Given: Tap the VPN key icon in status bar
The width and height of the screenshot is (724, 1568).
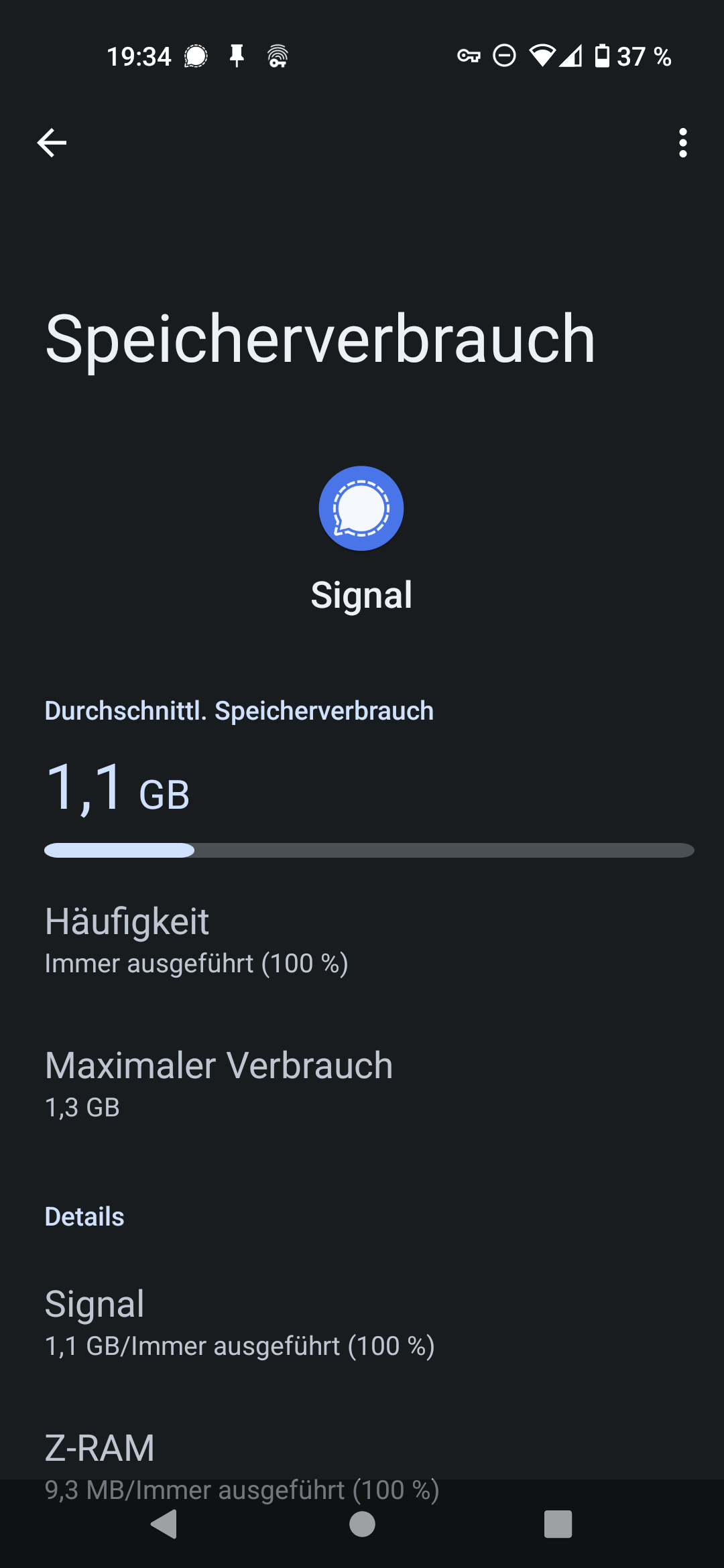Looking at the screenshot, I should point(469,57).
